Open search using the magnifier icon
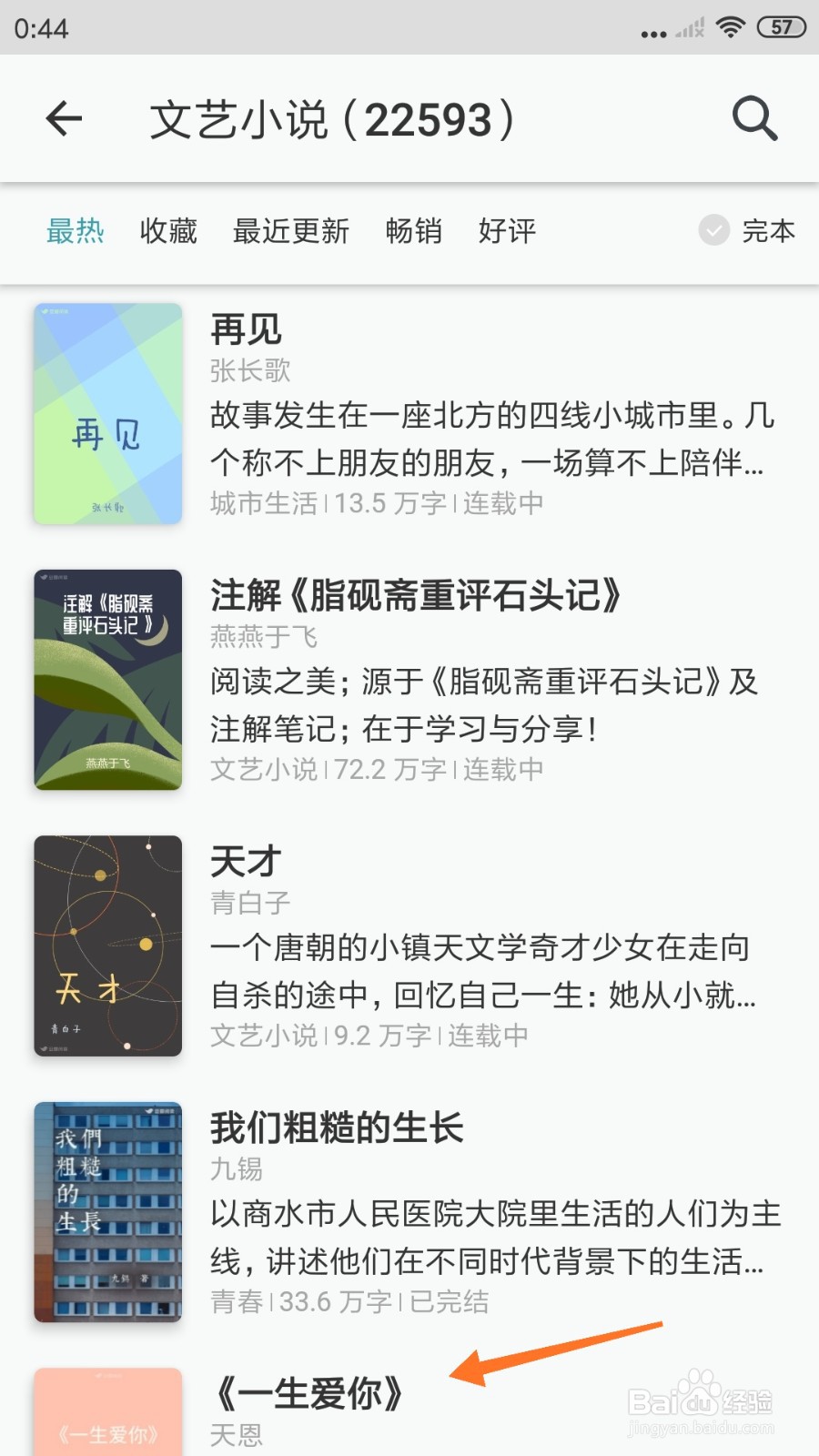This screenshot has width=819, height=1456. 753,118
